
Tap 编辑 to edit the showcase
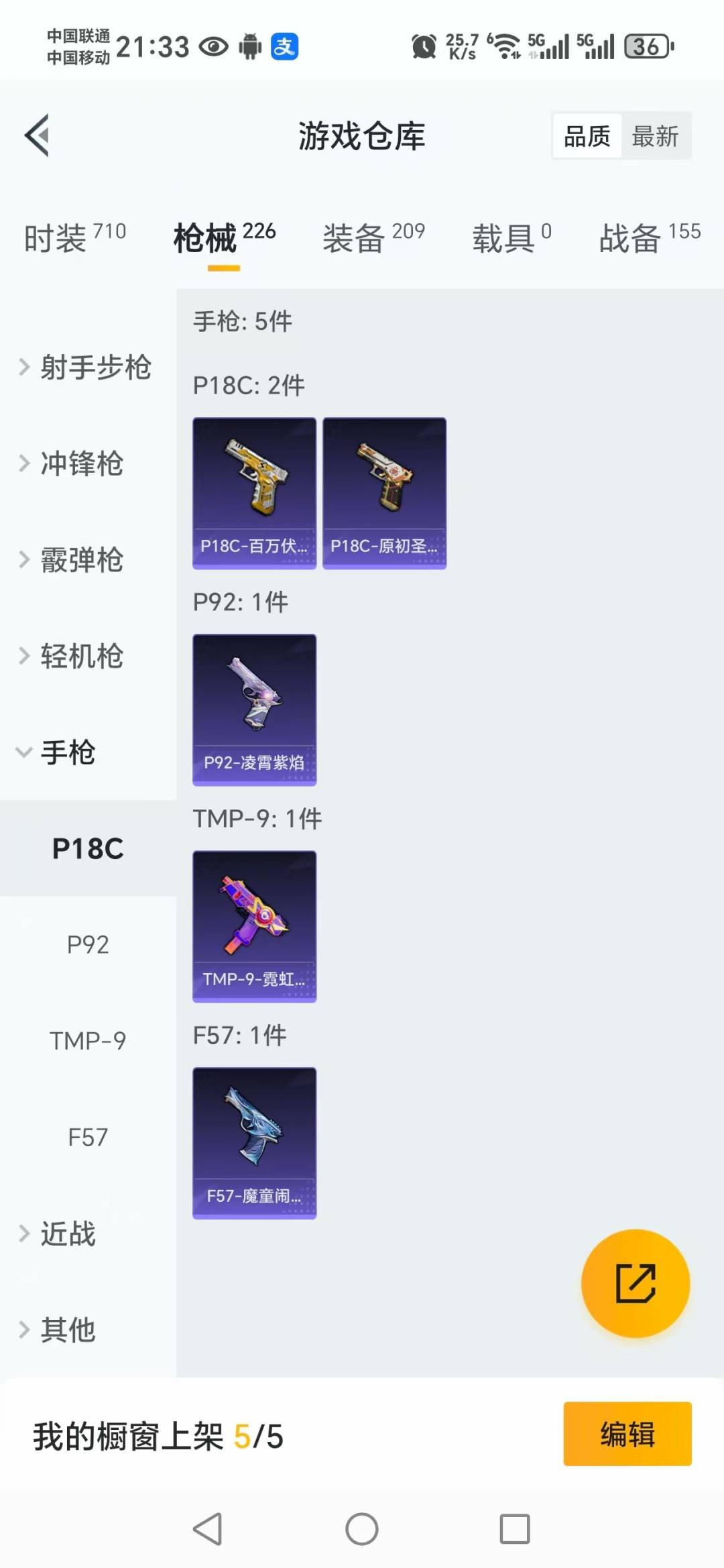[x=627, y=1434]
